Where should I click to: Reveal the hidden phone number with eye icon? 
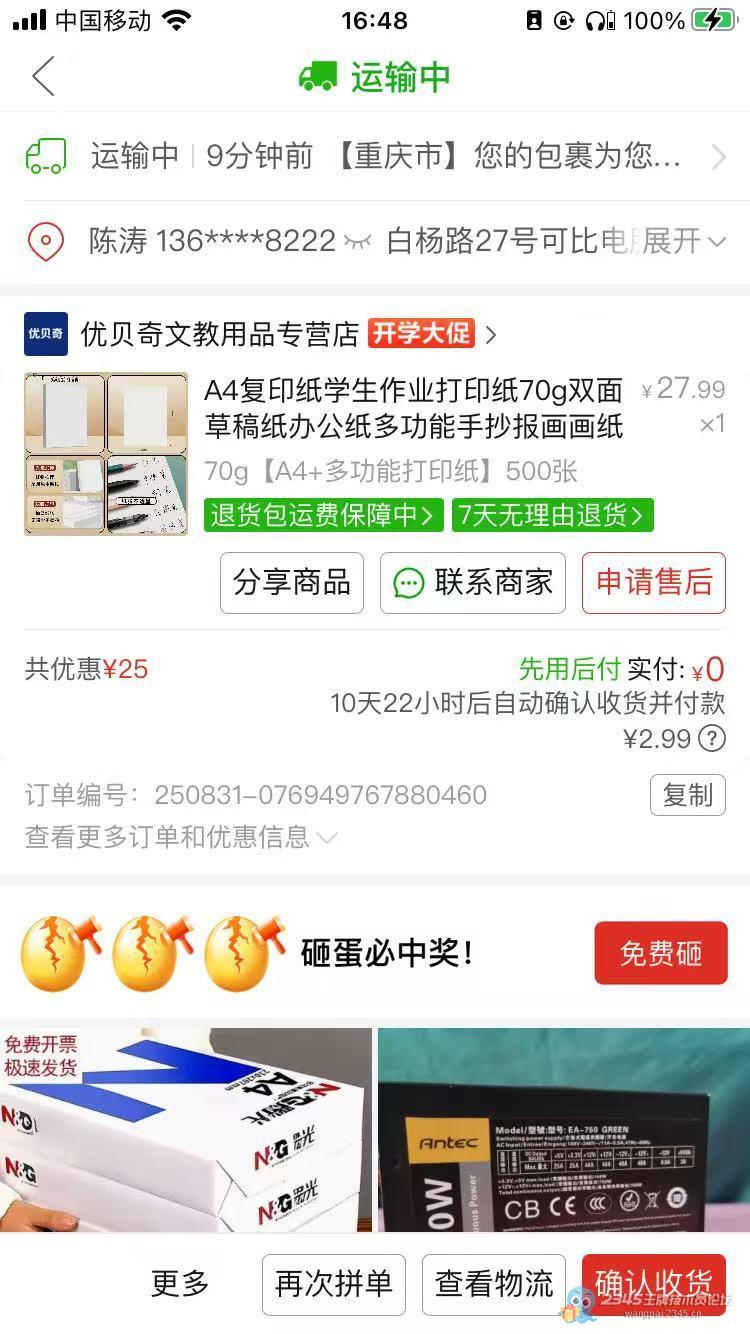pos(357,241)
